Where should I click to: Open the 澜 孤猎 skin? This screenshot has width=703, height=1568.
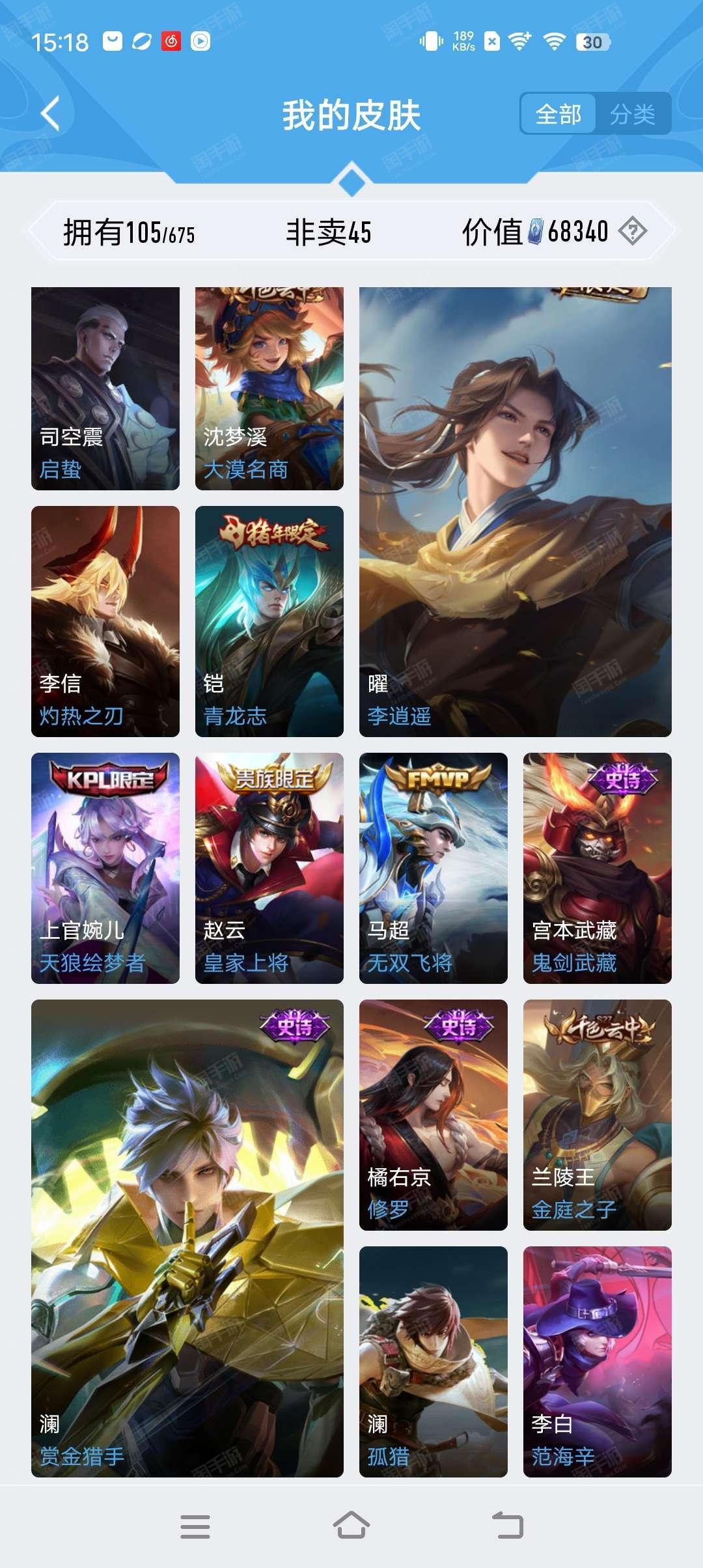pos(434,1362)
